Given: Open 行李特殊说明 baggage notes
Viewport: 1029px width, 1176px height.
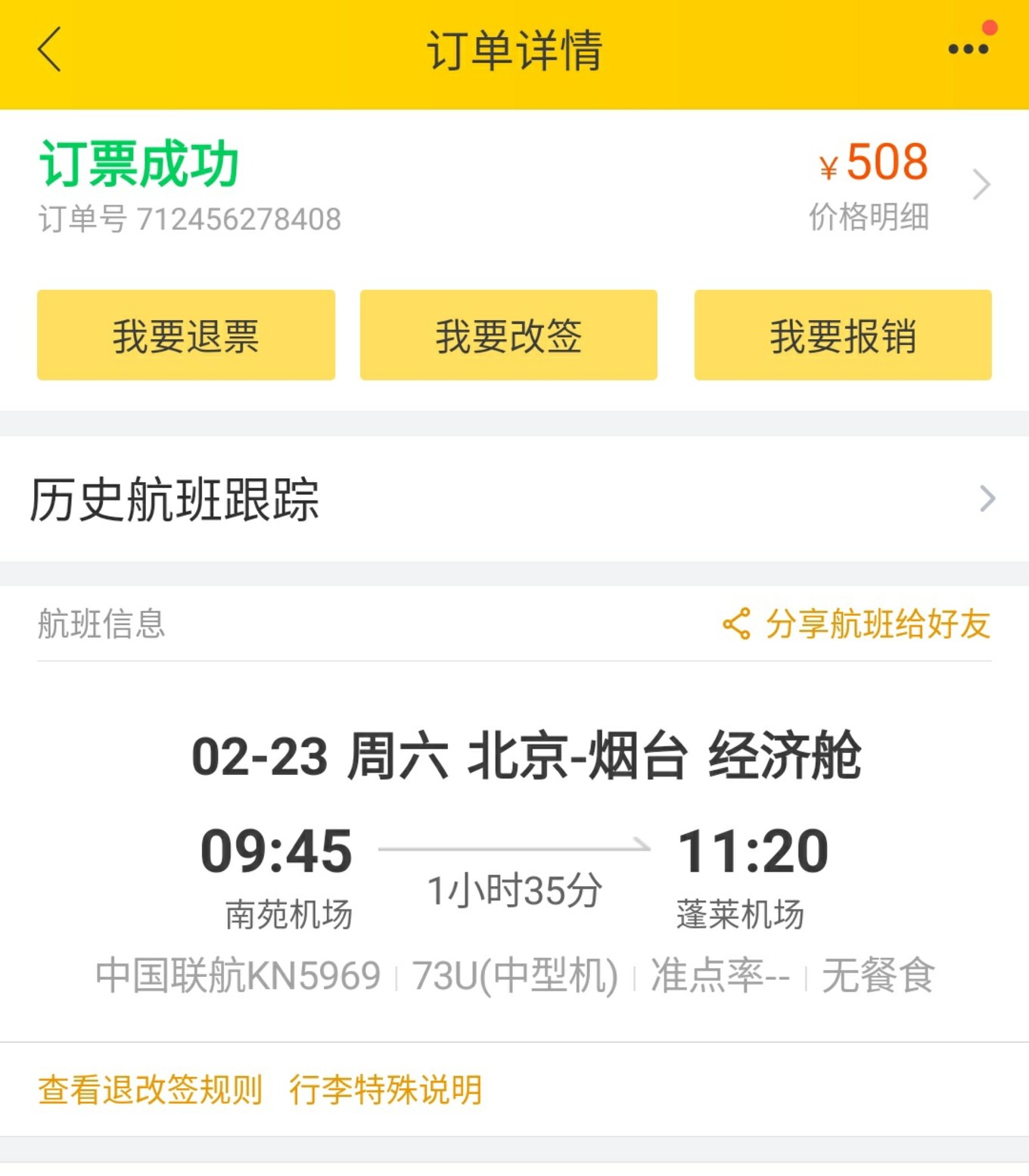Looking at the screenshot, I should tap(386, 1090).
